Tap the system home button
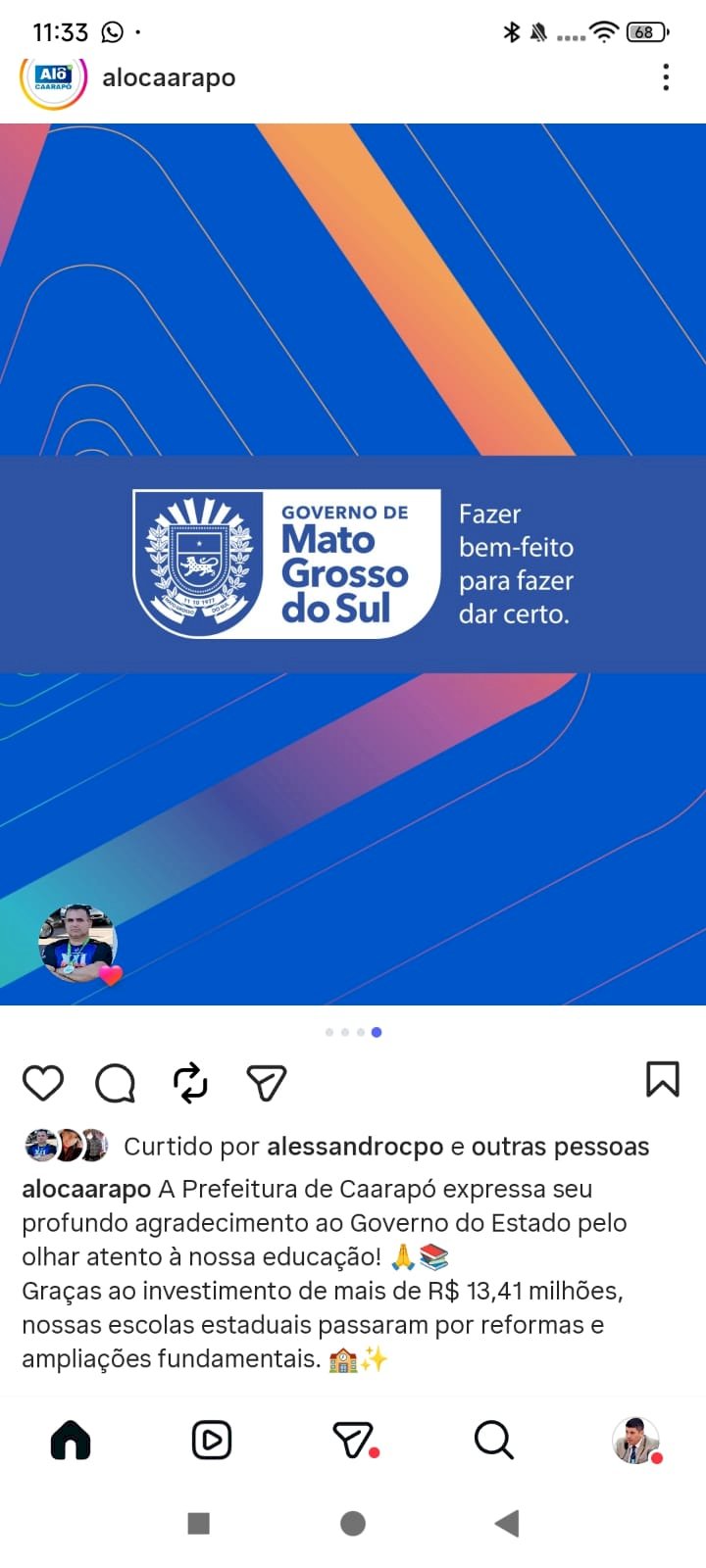 tap(353, 1523)
